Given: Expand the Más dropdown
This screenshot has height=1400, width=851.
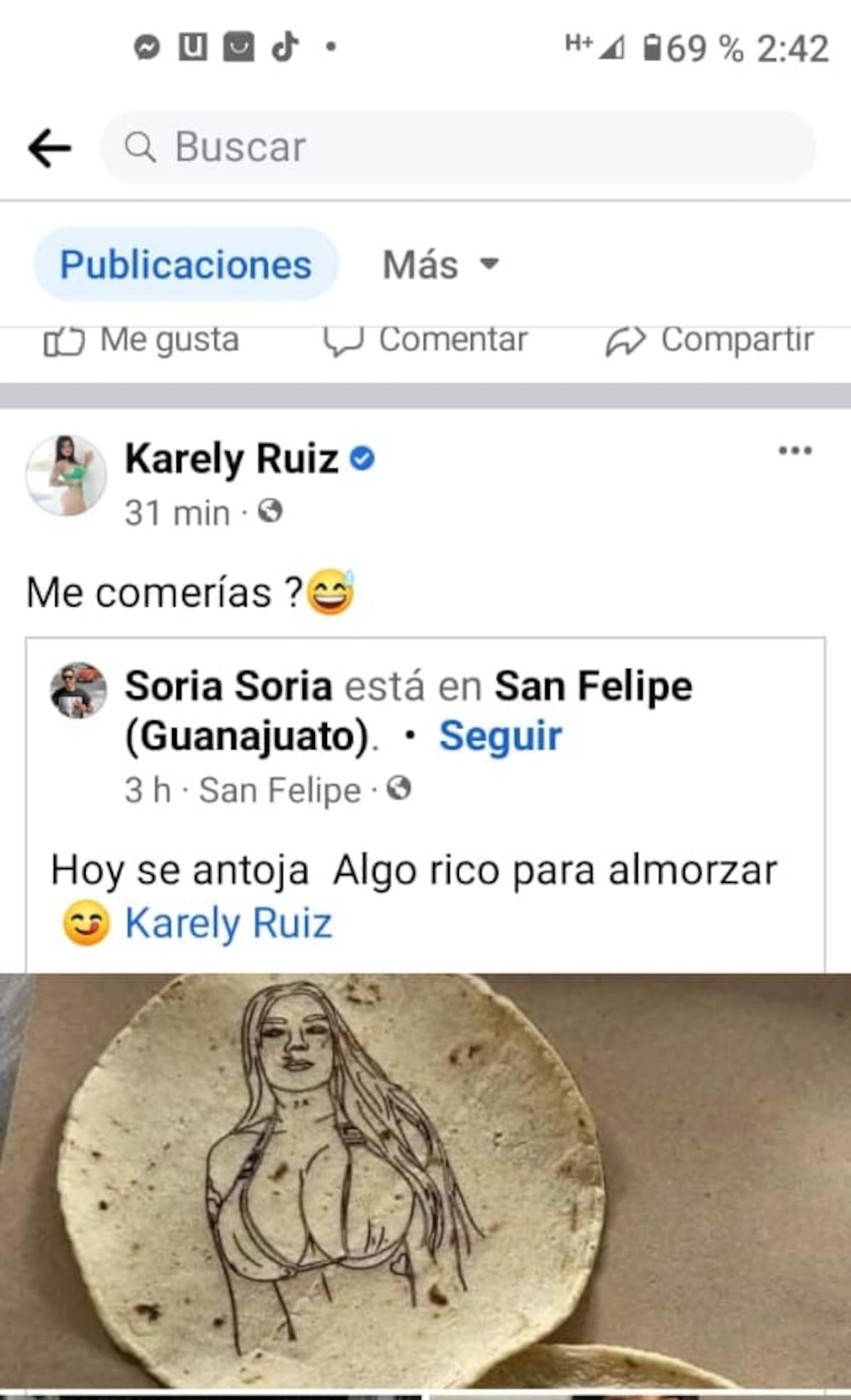Looking at the screenshot, I should click(441, 265).
